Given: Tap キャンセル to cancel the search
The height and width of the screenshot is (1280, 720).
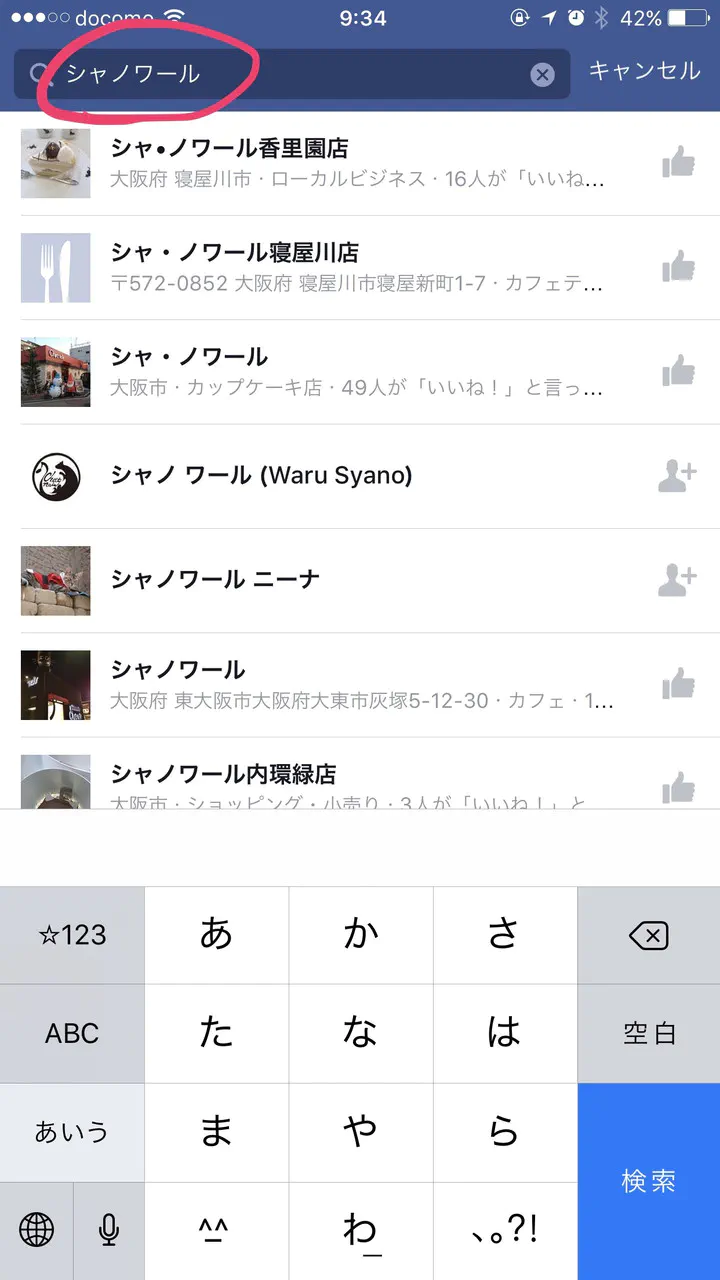Looking at the screenshot, I should tap(645, 71).
